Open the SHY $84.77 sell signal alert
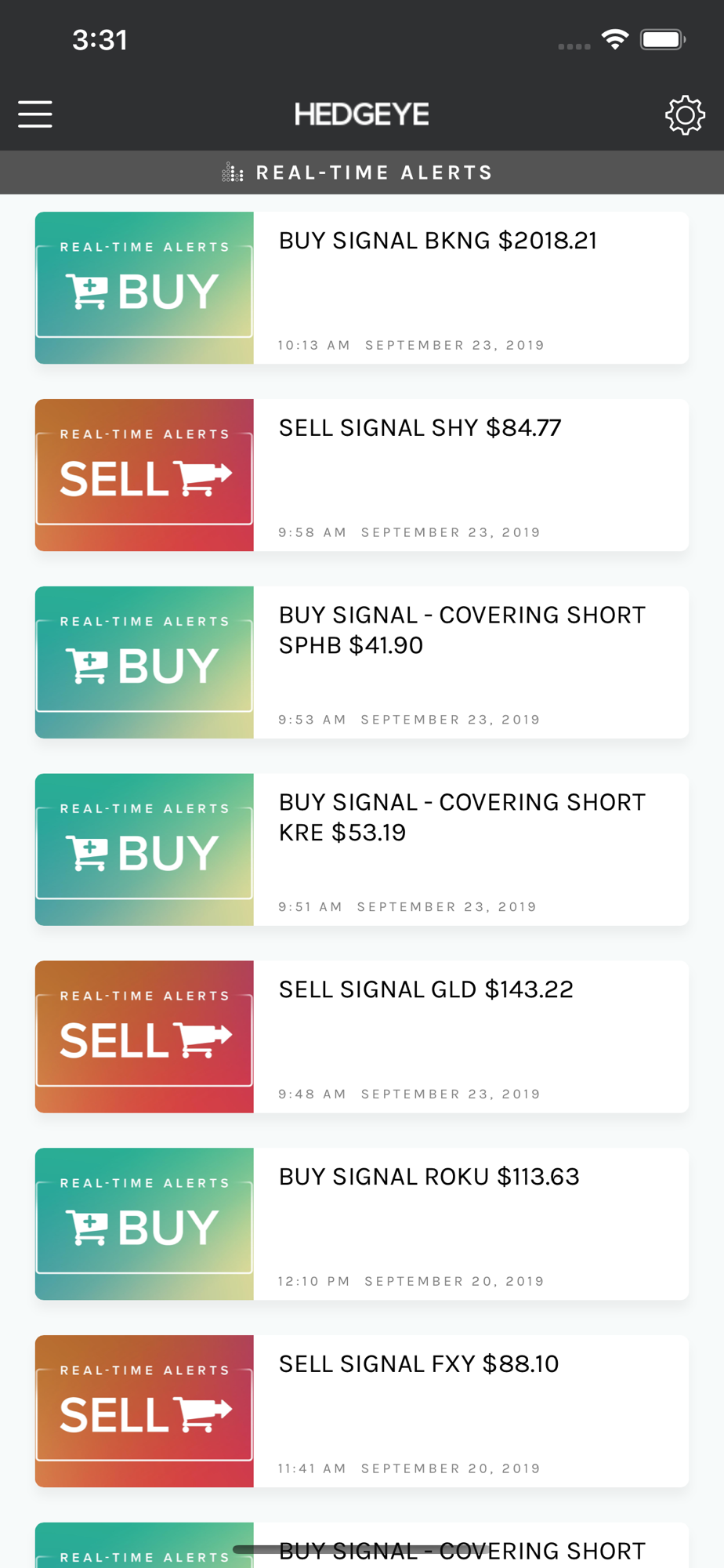724x1568 pixels. [362, 475]
